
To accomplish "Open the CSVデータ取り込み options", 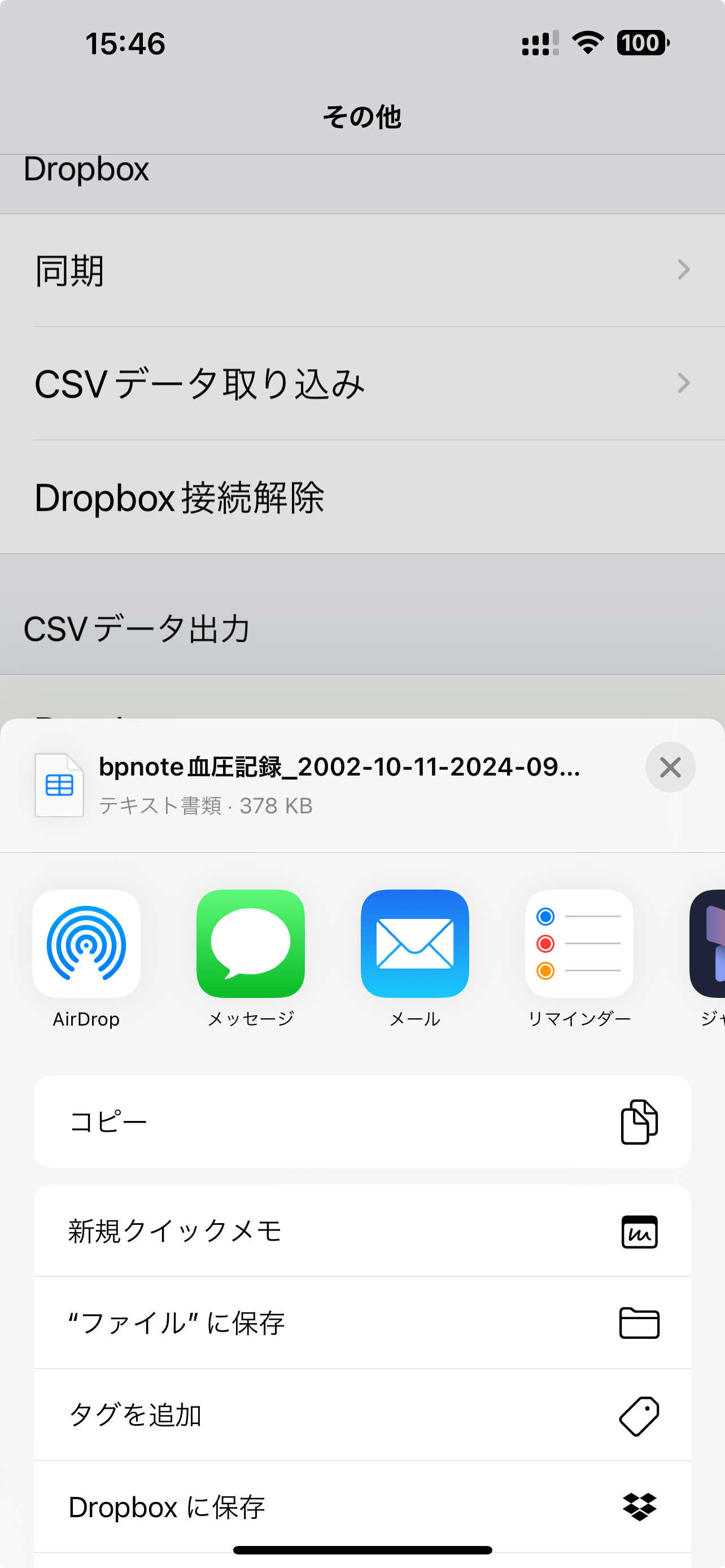I will pyautogui.click(x=362, y=383).
